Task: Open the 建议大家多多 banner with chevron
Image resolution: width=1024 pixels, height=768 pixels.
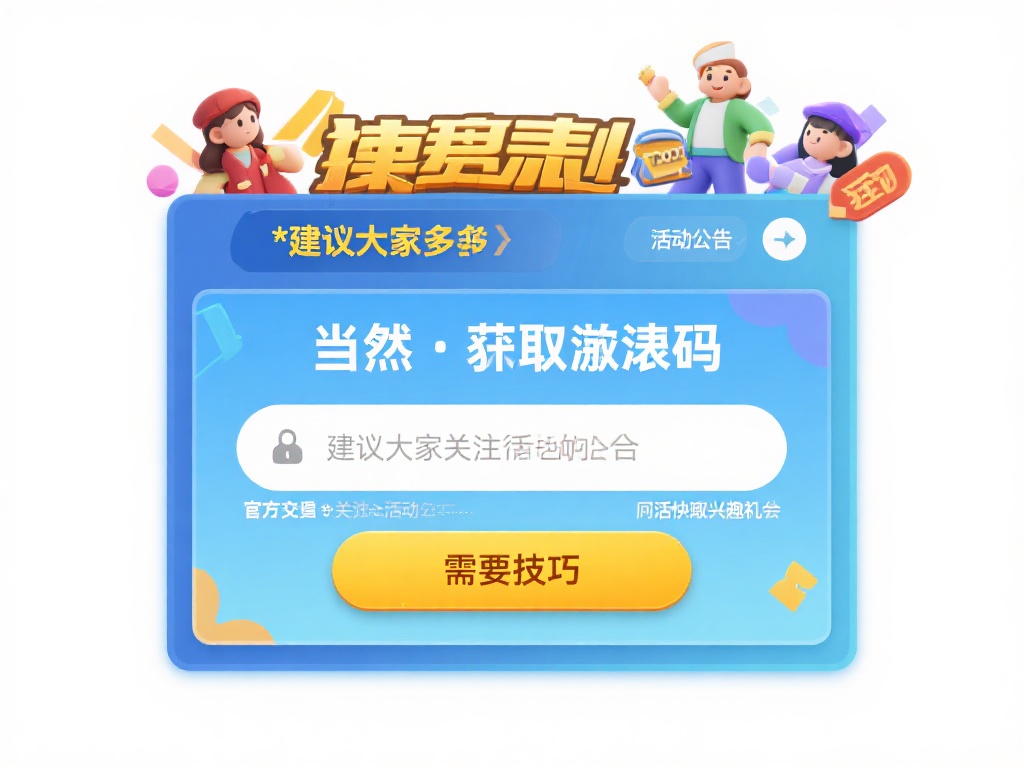Action: click(x=393, y=241)
